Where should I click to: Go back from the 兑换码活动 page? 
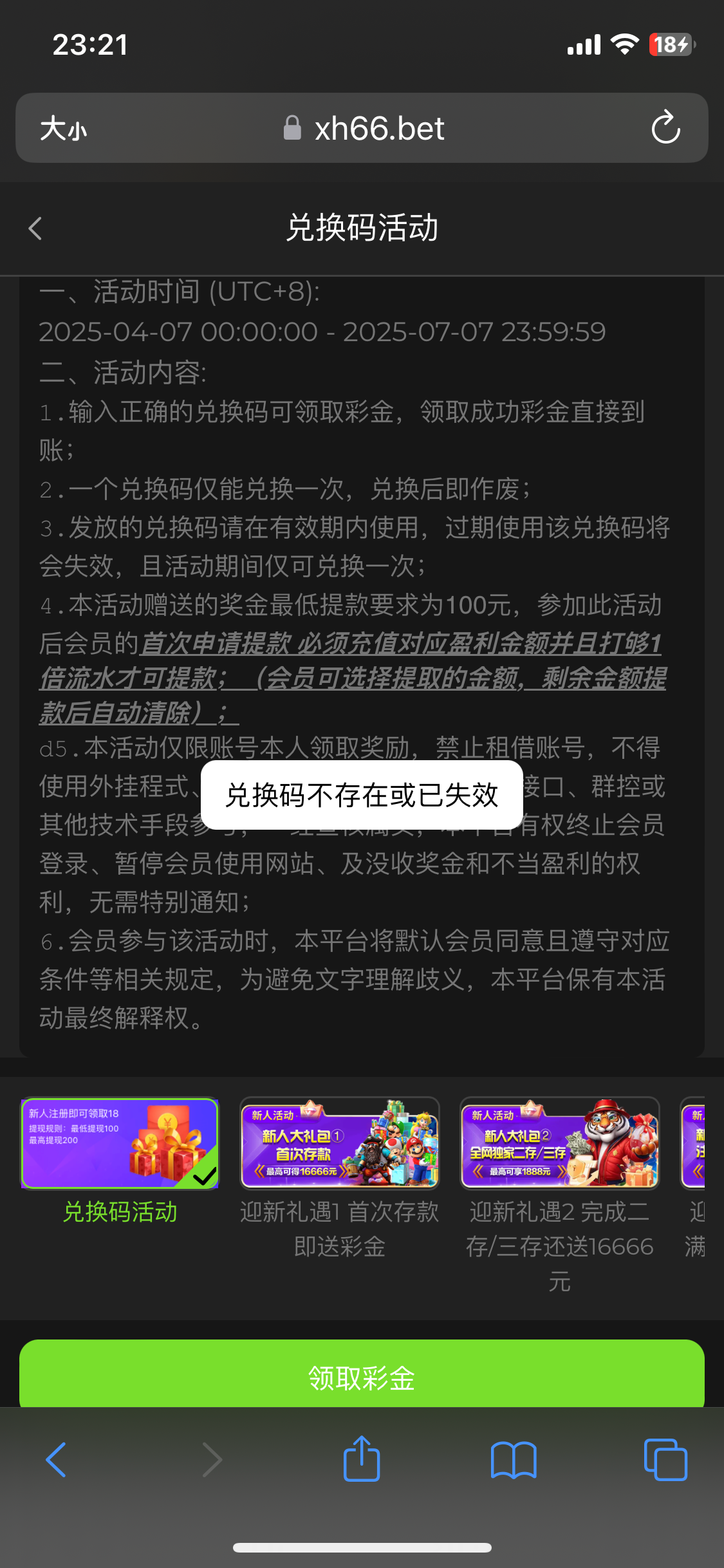click(x=35, y=229)
